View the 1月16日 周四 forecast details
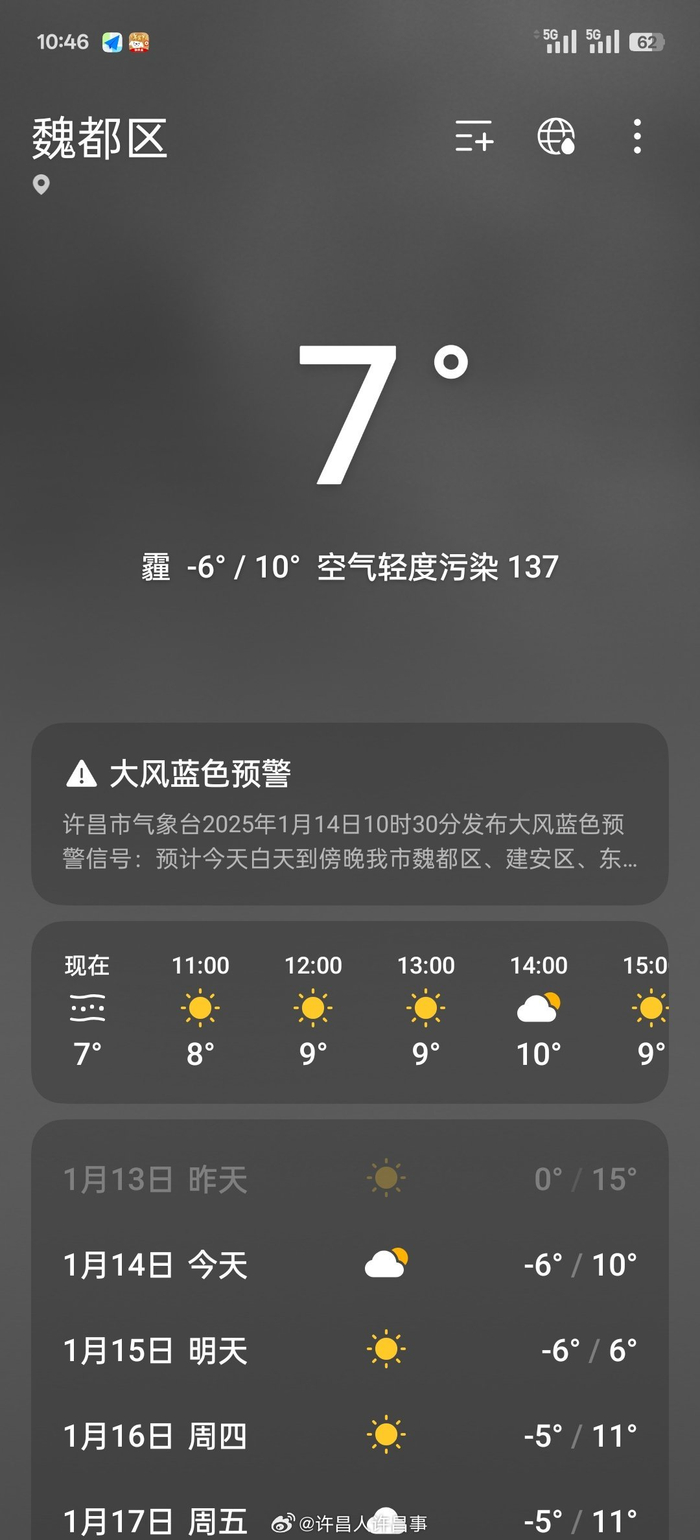The width and height of the screenshot is (700, 1540). click(x=350, y=1437)
